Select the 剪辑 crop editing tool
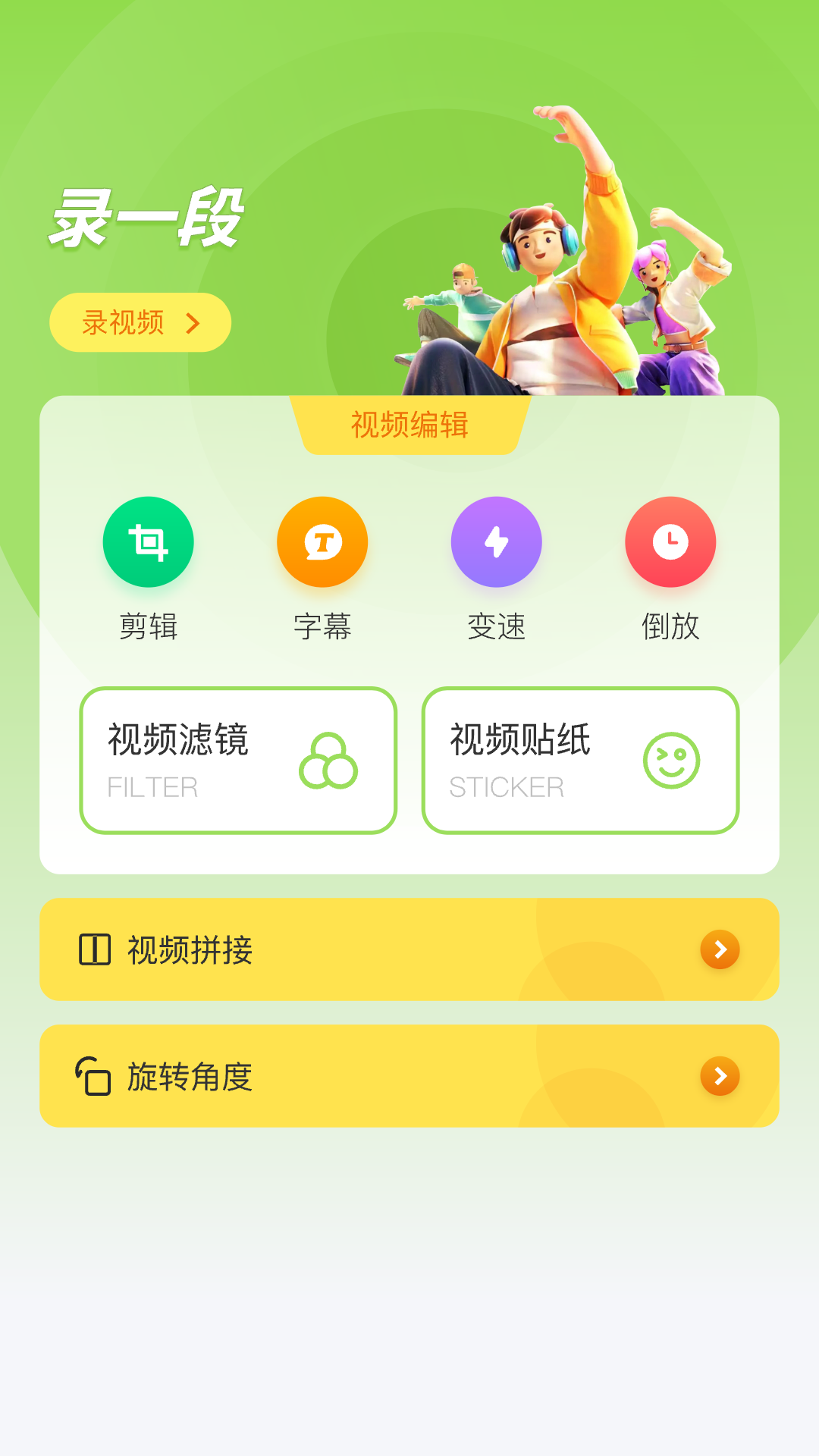 [148, 541]
